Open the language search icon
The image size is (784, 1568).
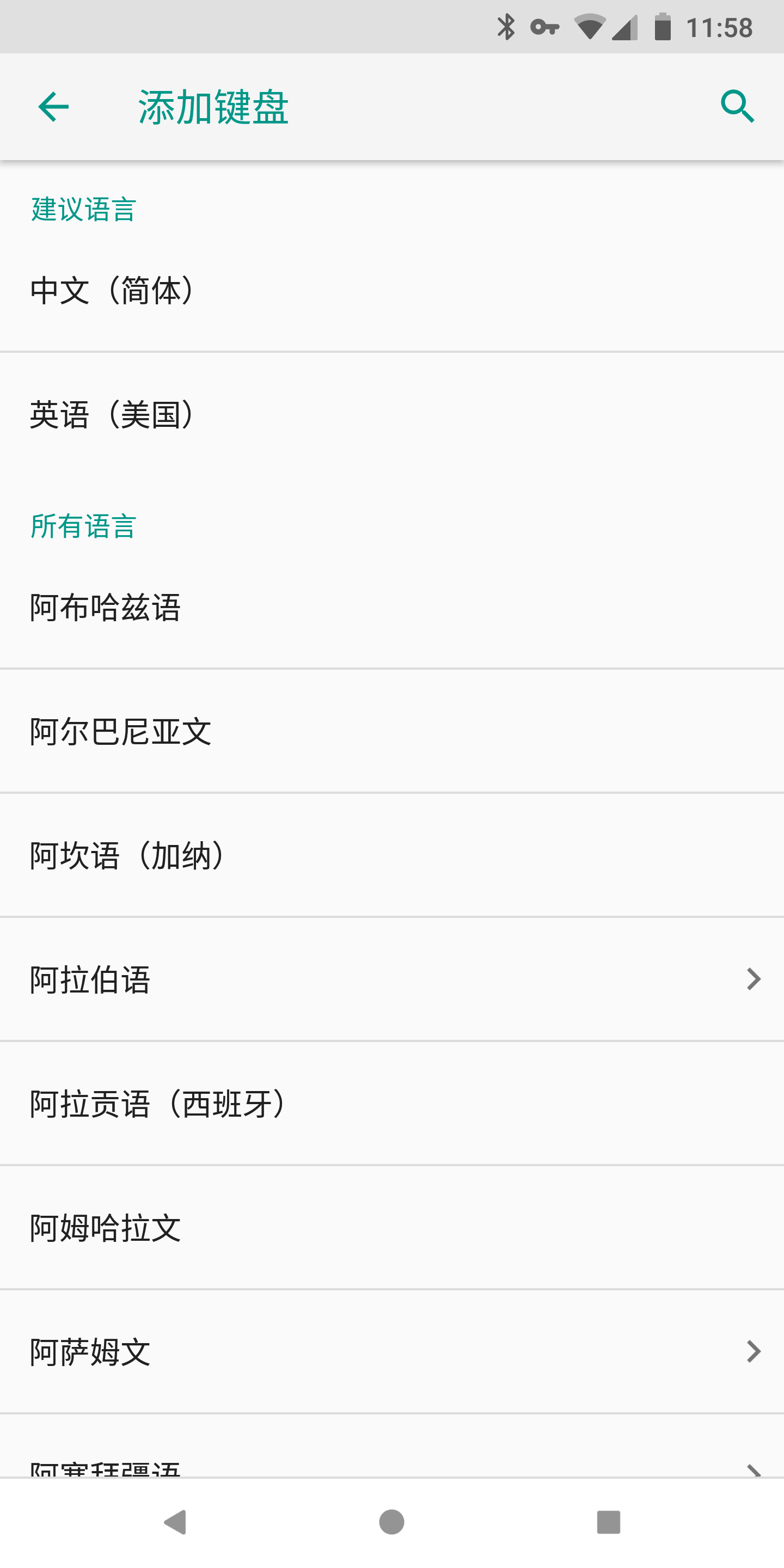click(737, 107)
